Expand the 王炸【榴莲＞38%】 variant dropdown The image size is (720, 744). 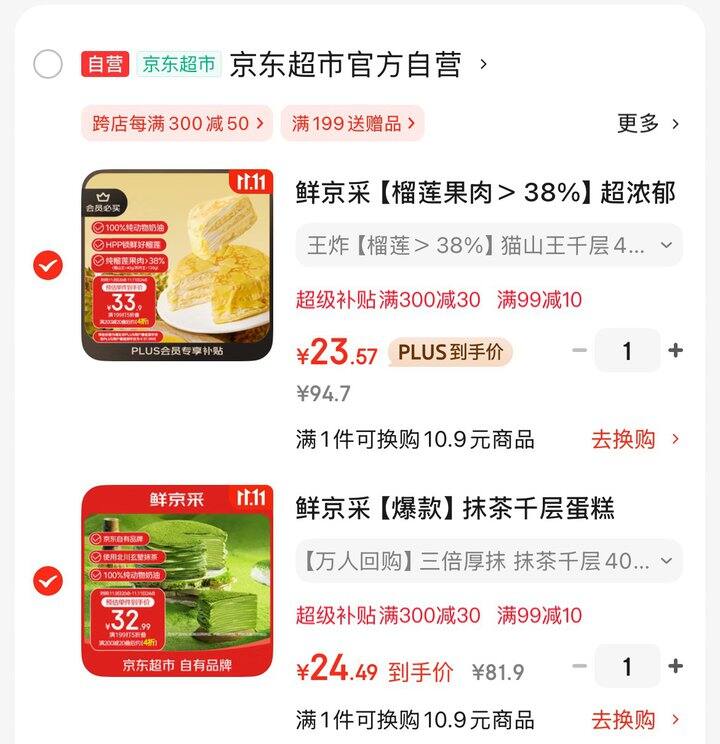(x=488, y=245)
